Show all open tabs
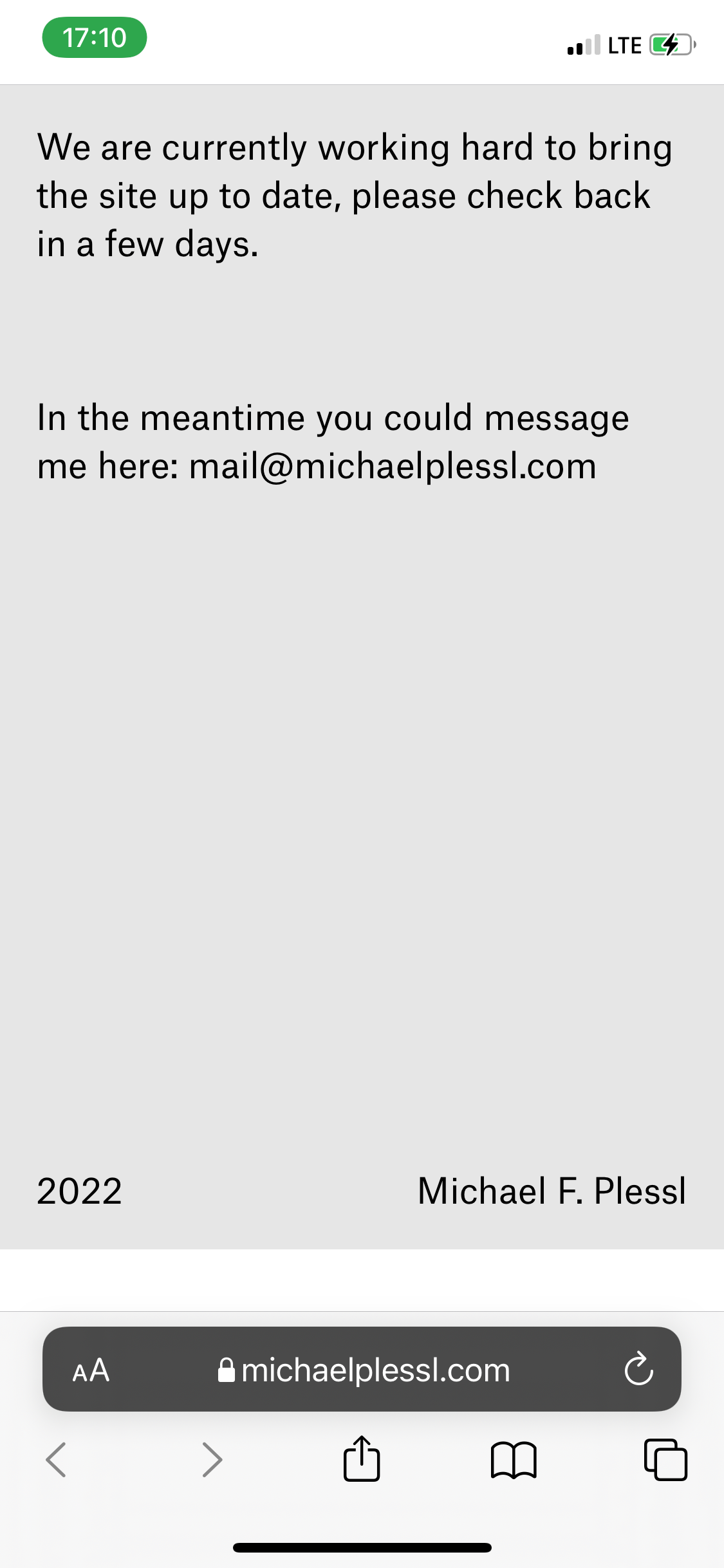The height and width of the screenshot is (1568, 724). (x=665, y=1459)
